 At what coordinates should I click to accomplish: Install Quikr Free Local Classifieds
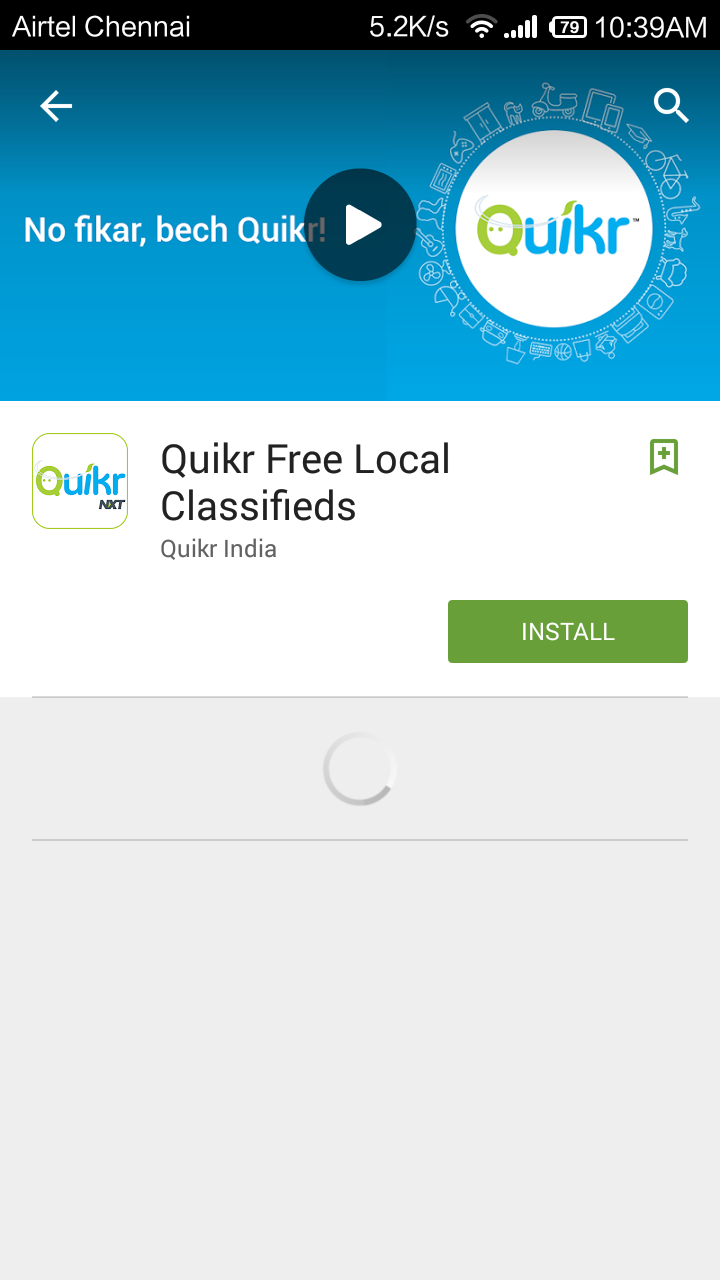click(x=568, y=631)
